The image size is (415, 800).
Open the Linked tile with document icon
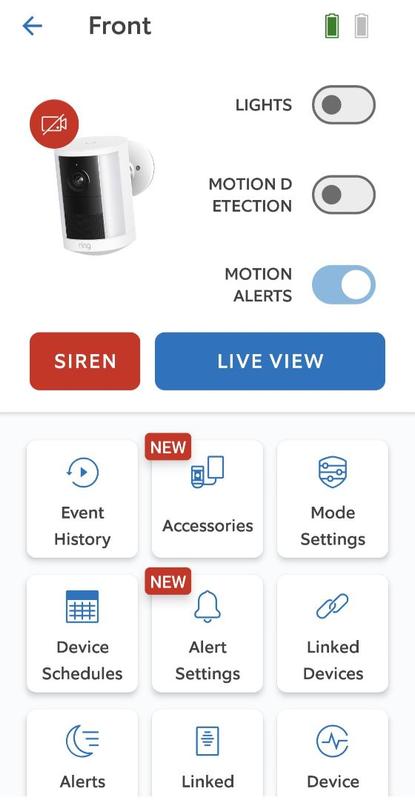[208, 755]
